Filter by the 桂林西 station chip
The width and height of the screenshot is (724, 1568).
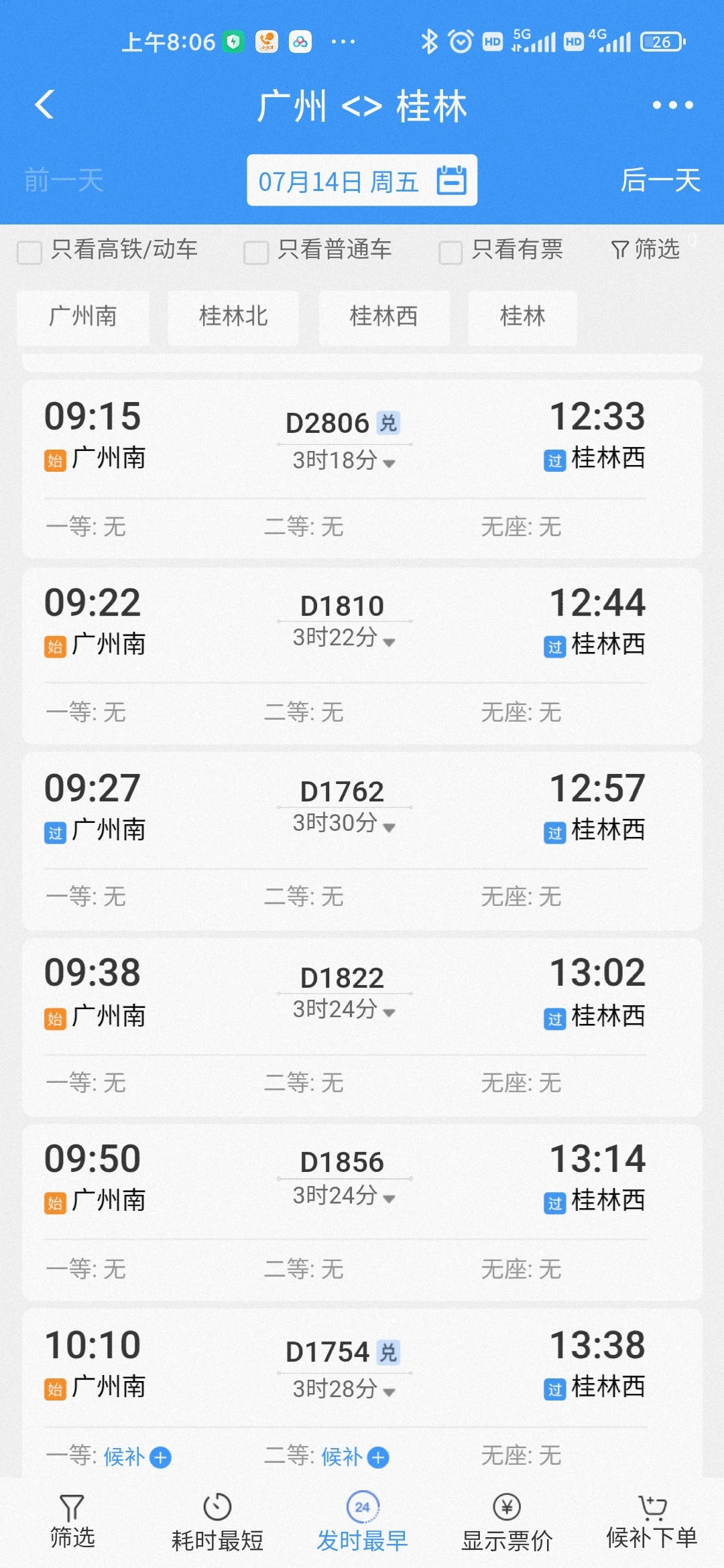click(383, 316)
